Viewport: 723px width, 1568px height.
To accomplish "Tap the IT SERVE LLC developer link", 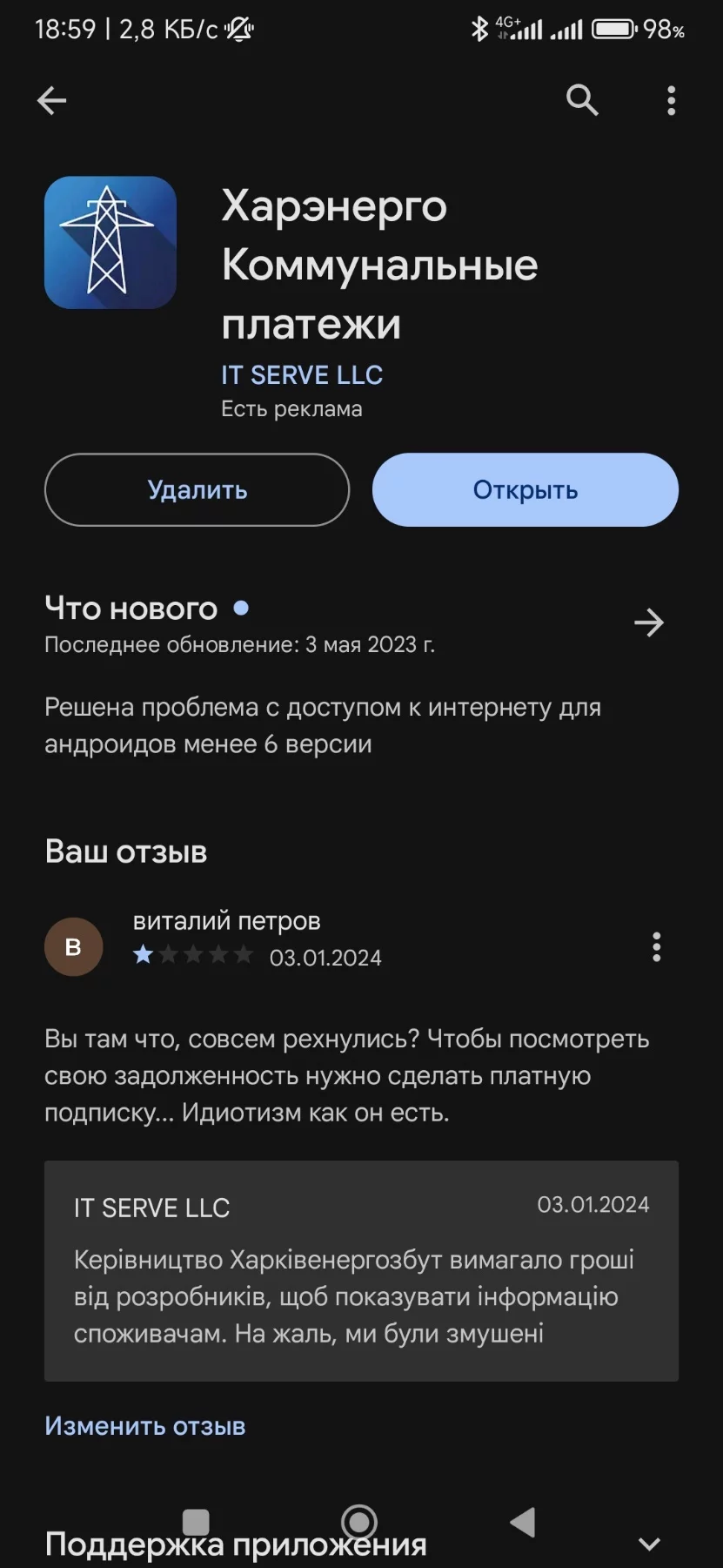I will 302,375.
